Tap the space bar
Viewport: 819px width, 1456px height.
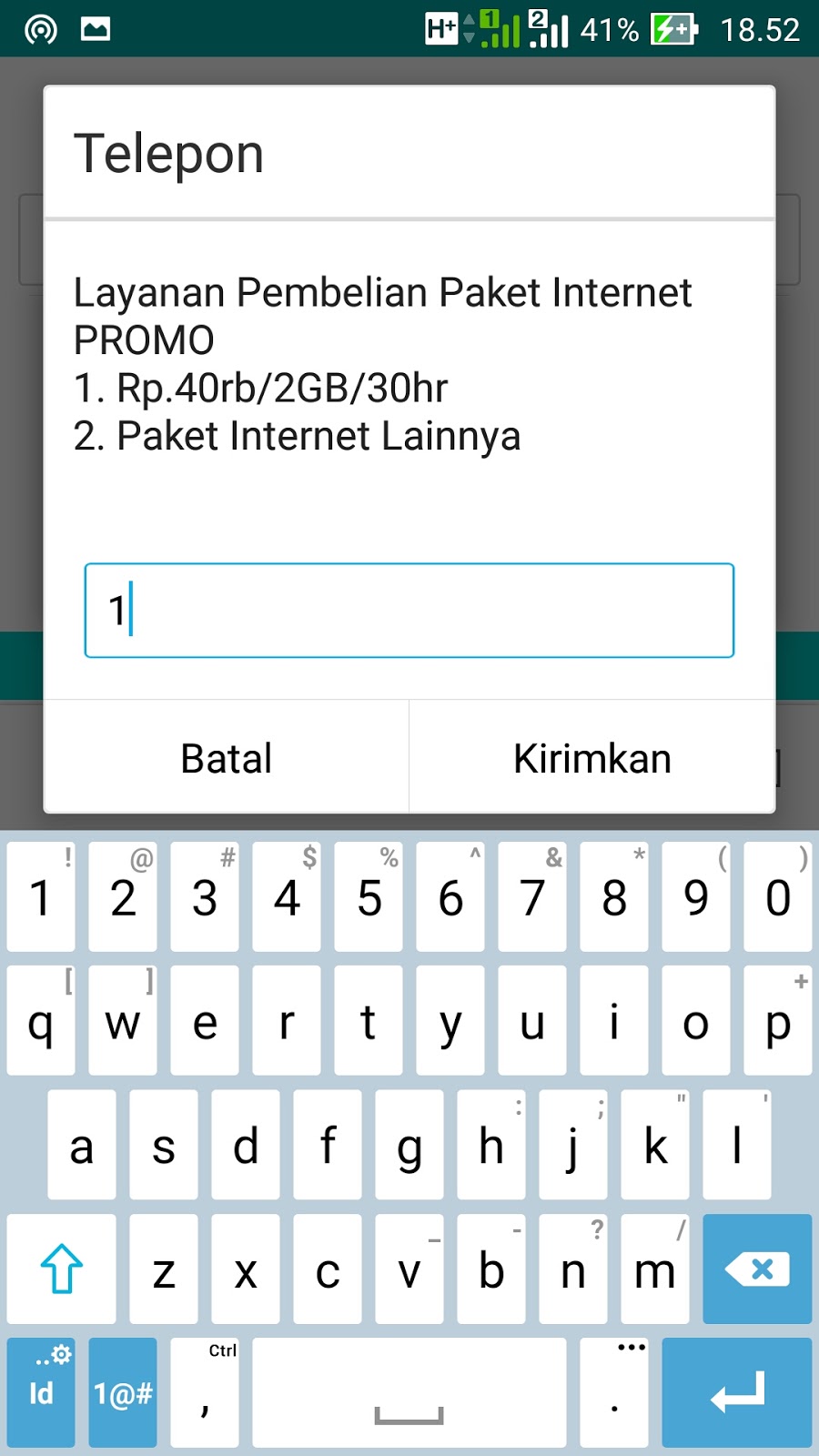pos(409,1392)
